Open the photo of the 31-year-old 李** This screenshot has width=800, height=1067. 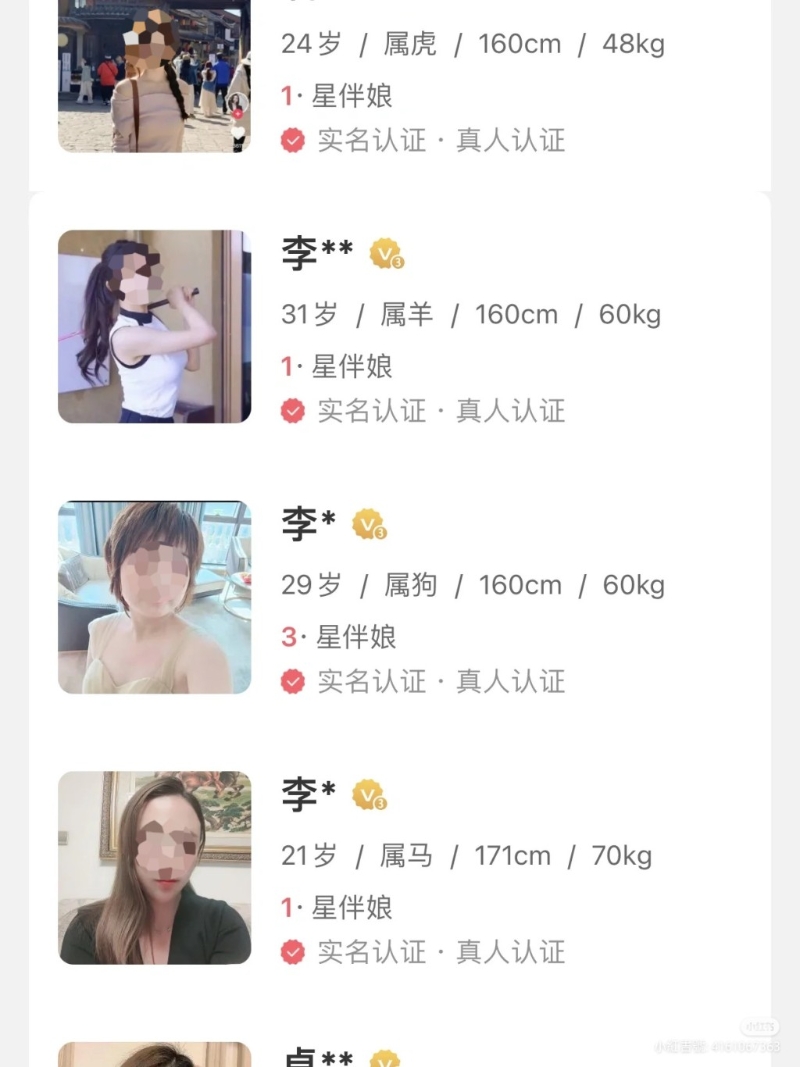pyautogui.click(x=154, y=326)
